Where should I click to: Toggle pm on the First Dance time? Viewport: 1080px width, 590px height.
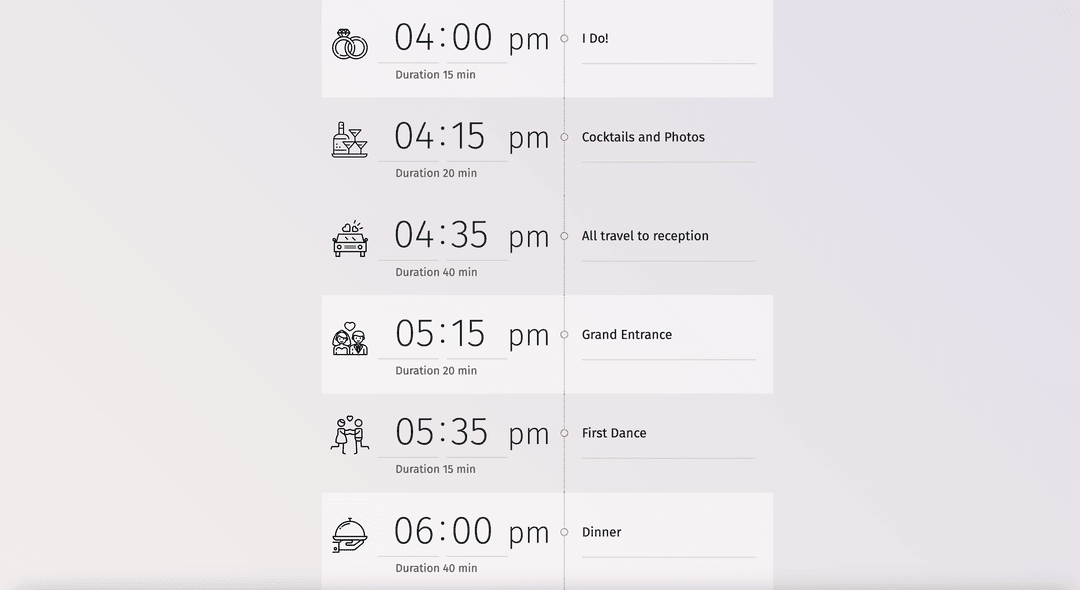[529, 435]
